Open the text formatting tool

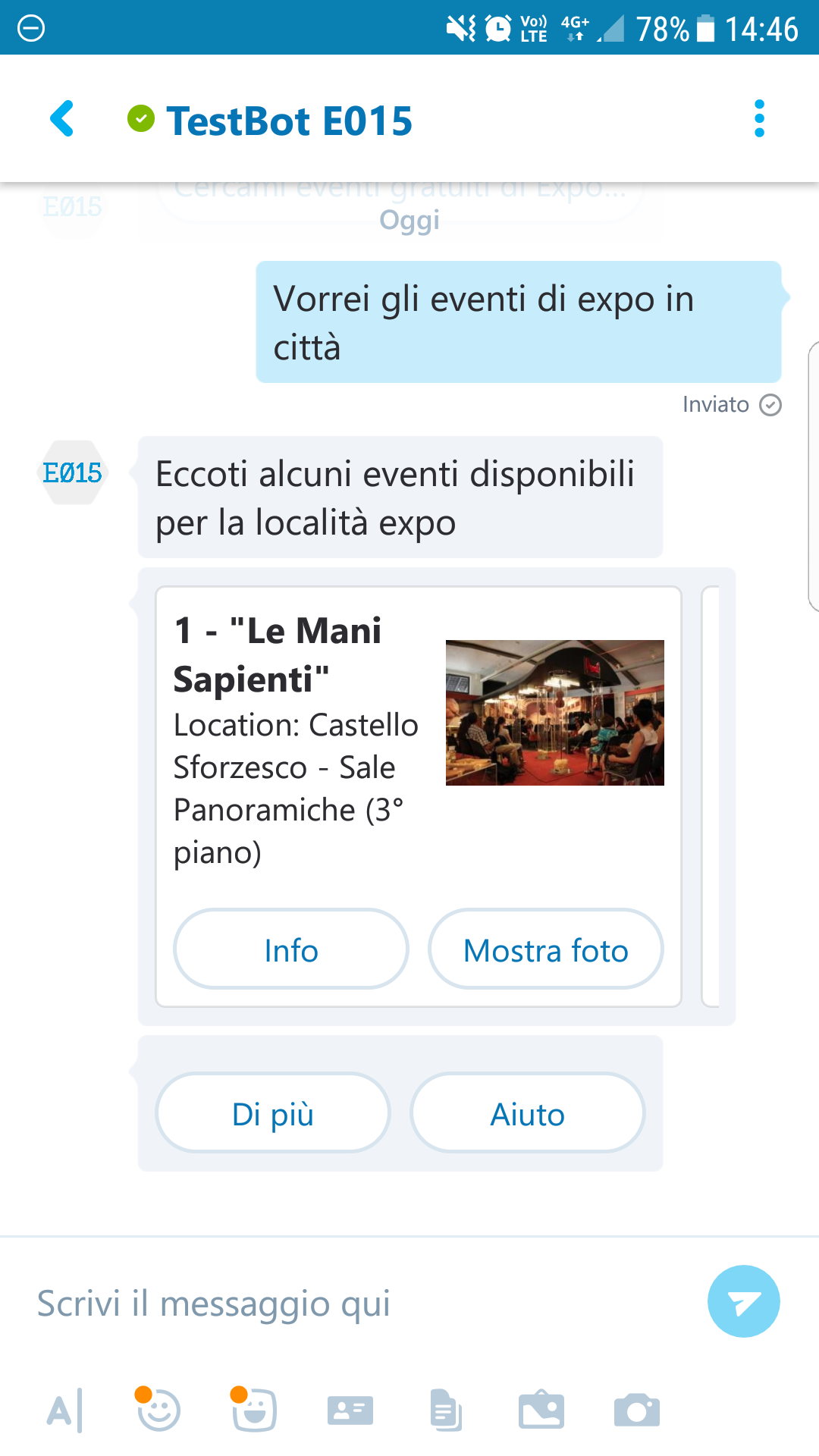(x=64, y=1411)
